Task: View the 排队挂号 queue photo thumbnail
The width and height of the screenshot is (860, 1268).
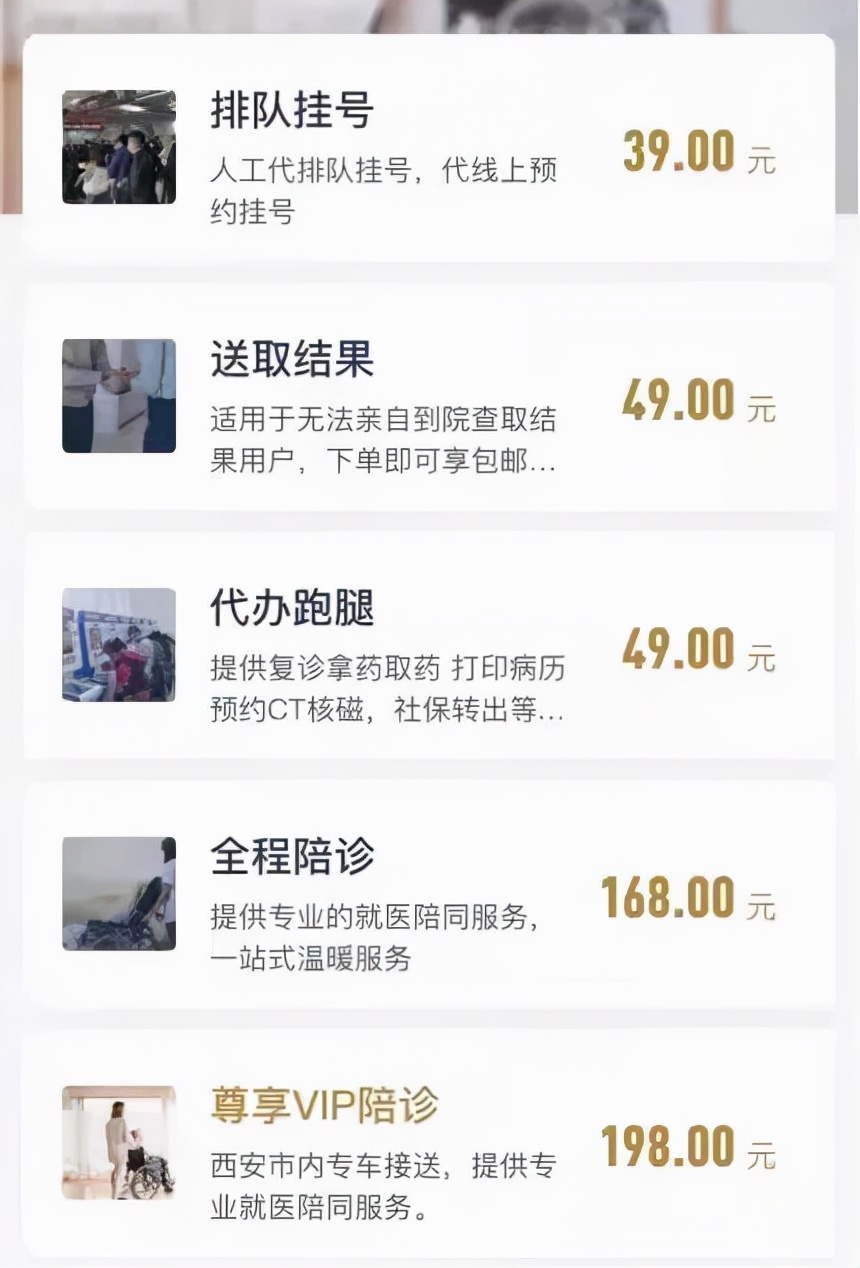Action: [118, 145]
